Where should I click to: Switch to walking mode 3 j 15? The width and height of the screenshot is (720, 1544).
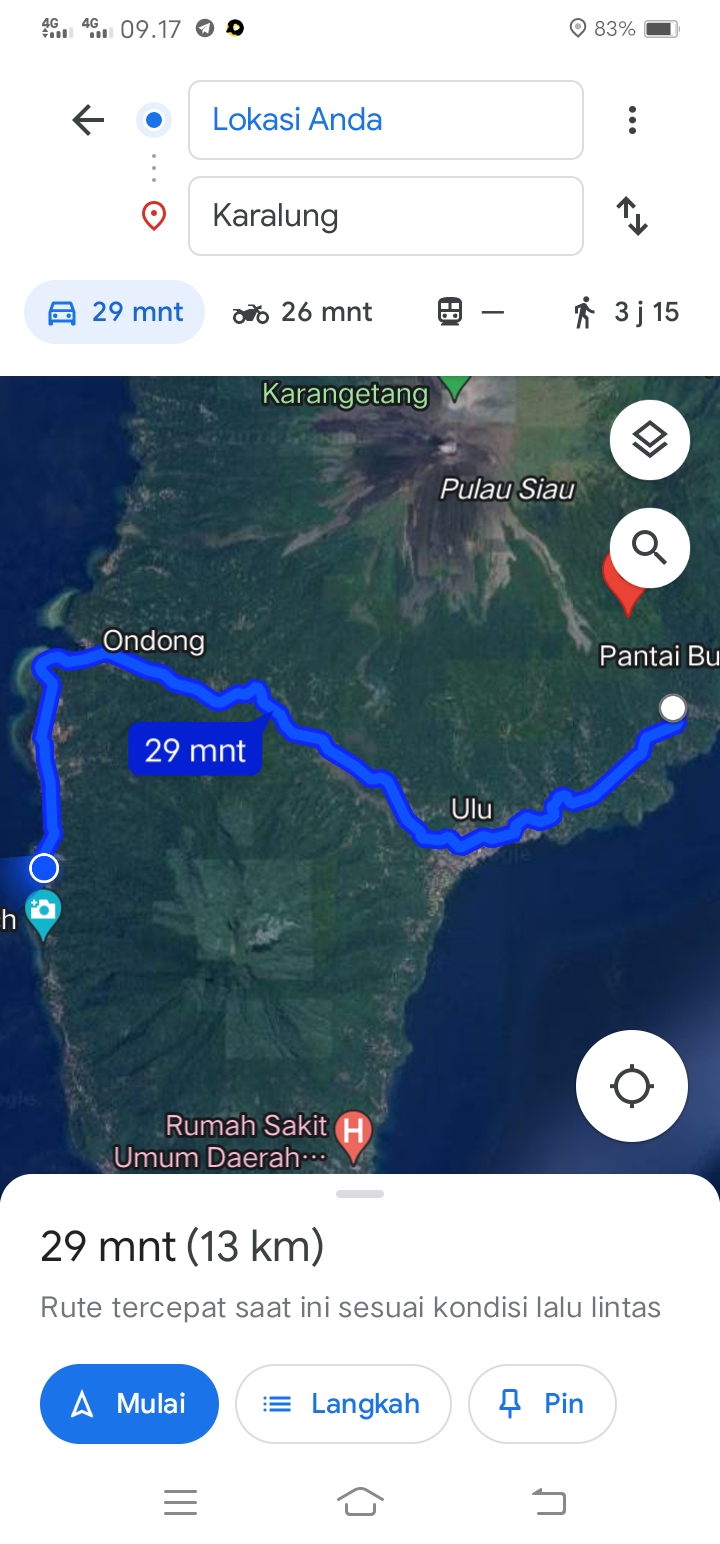click(626, 312)
